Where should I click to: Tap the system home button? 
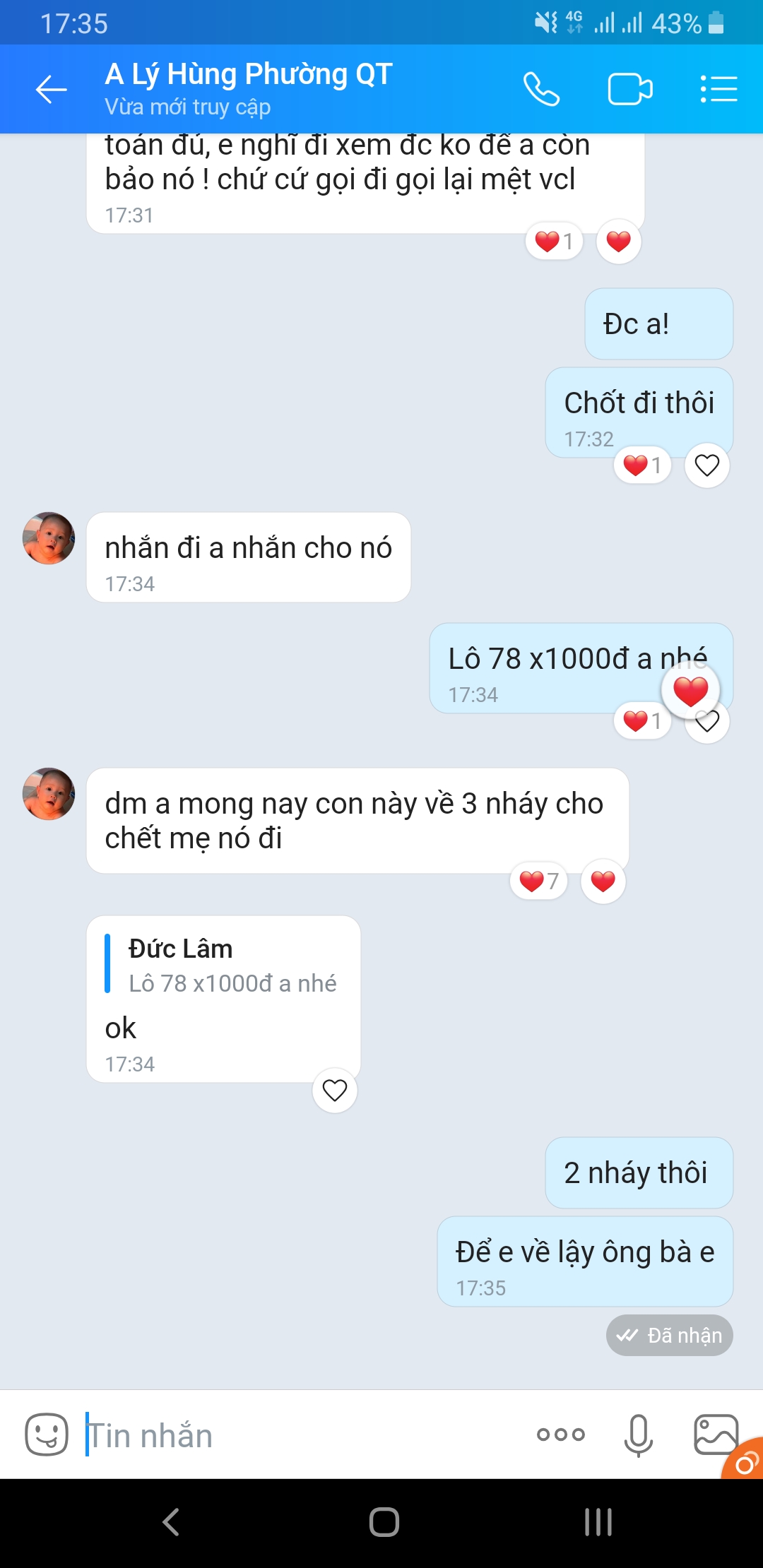tap(384, 1522)
